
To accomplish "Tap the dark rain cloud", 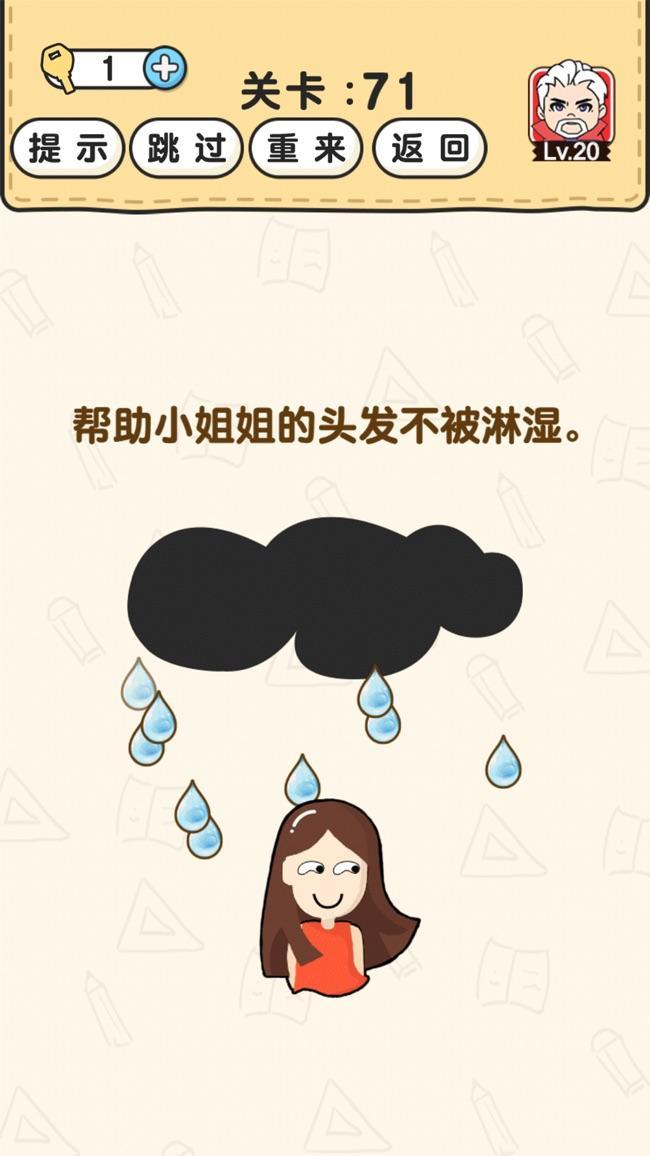I will (324, 597).
